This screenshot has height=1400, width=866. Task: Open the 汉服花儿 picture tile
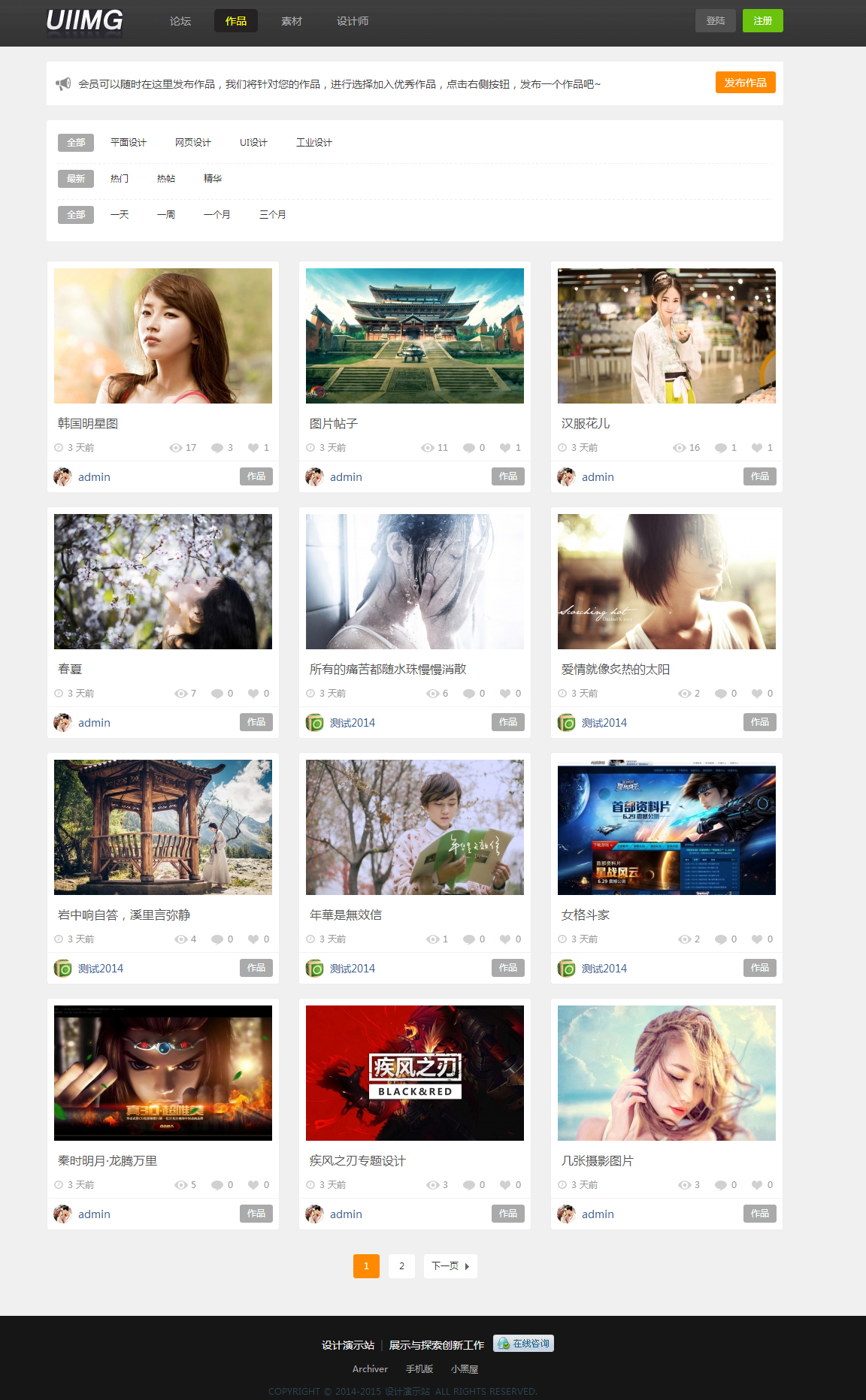pyautogui.click(x=666, y=336)
